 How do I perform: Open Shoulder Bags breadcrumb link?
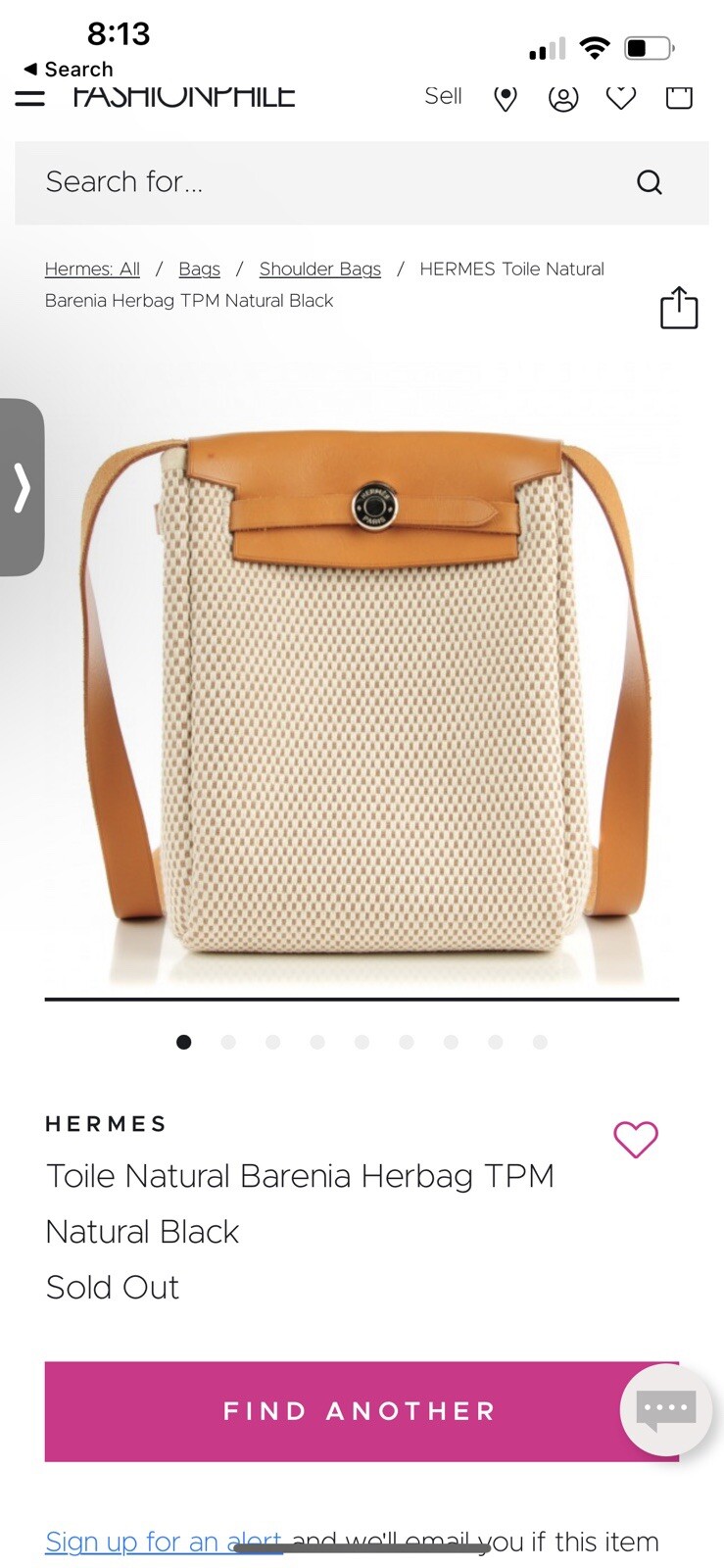click(x=319, y=269)
